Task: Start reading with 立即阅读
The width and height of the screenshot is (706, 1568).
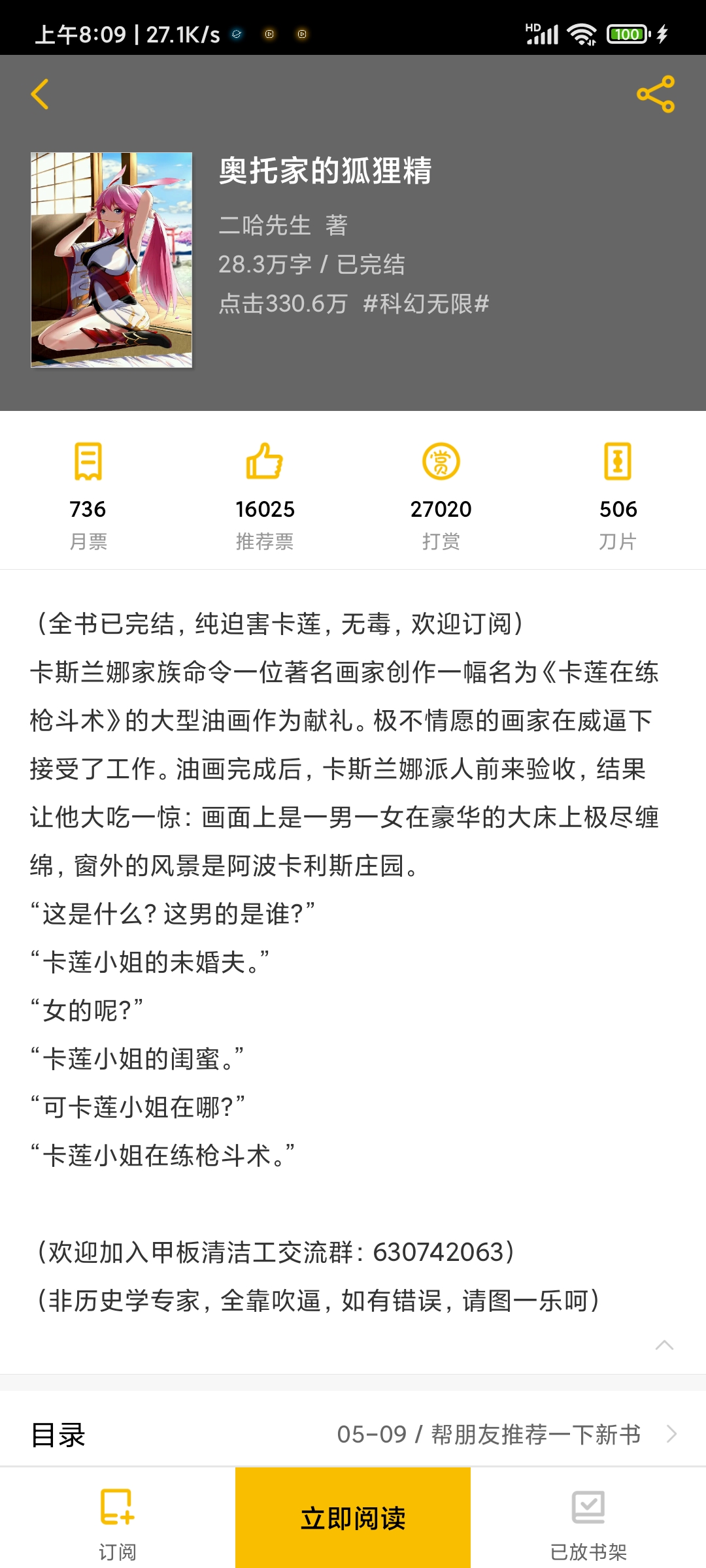Action: click(353, 1518)
